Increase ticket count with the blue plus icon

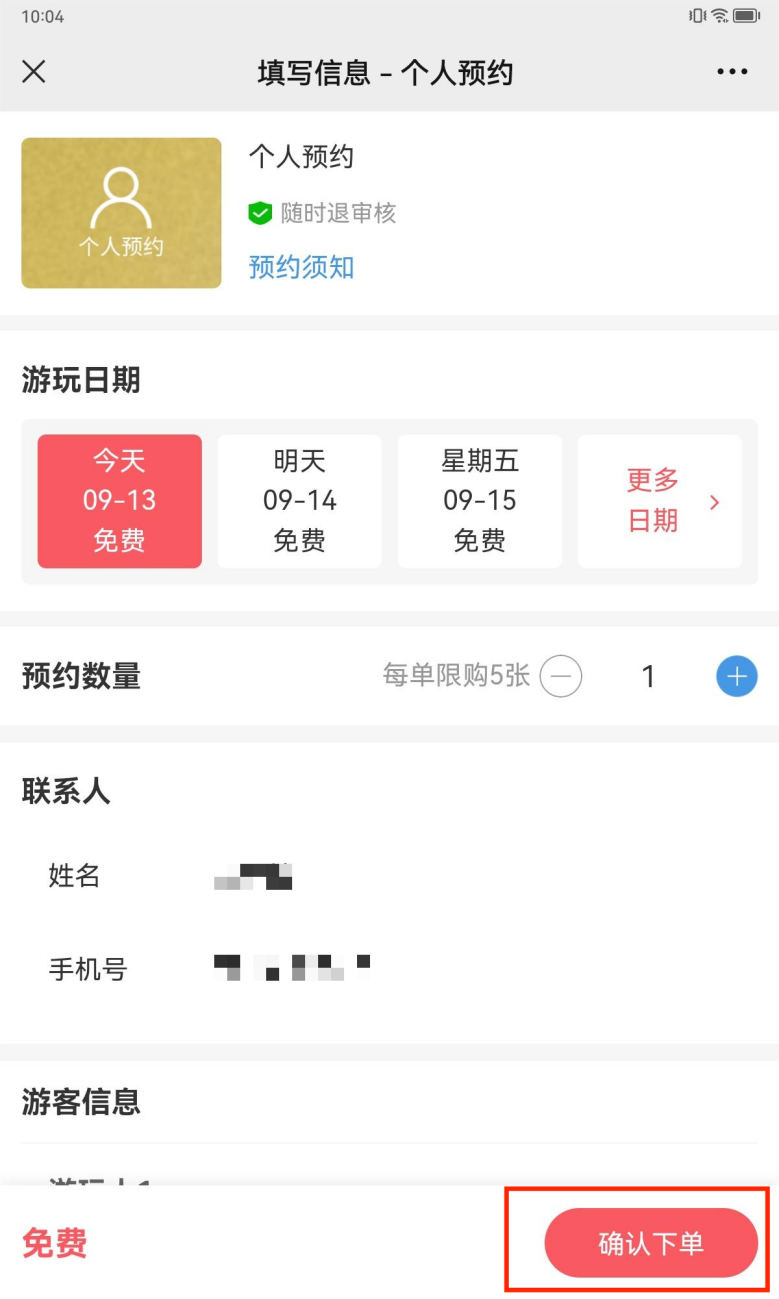[736, 676]
